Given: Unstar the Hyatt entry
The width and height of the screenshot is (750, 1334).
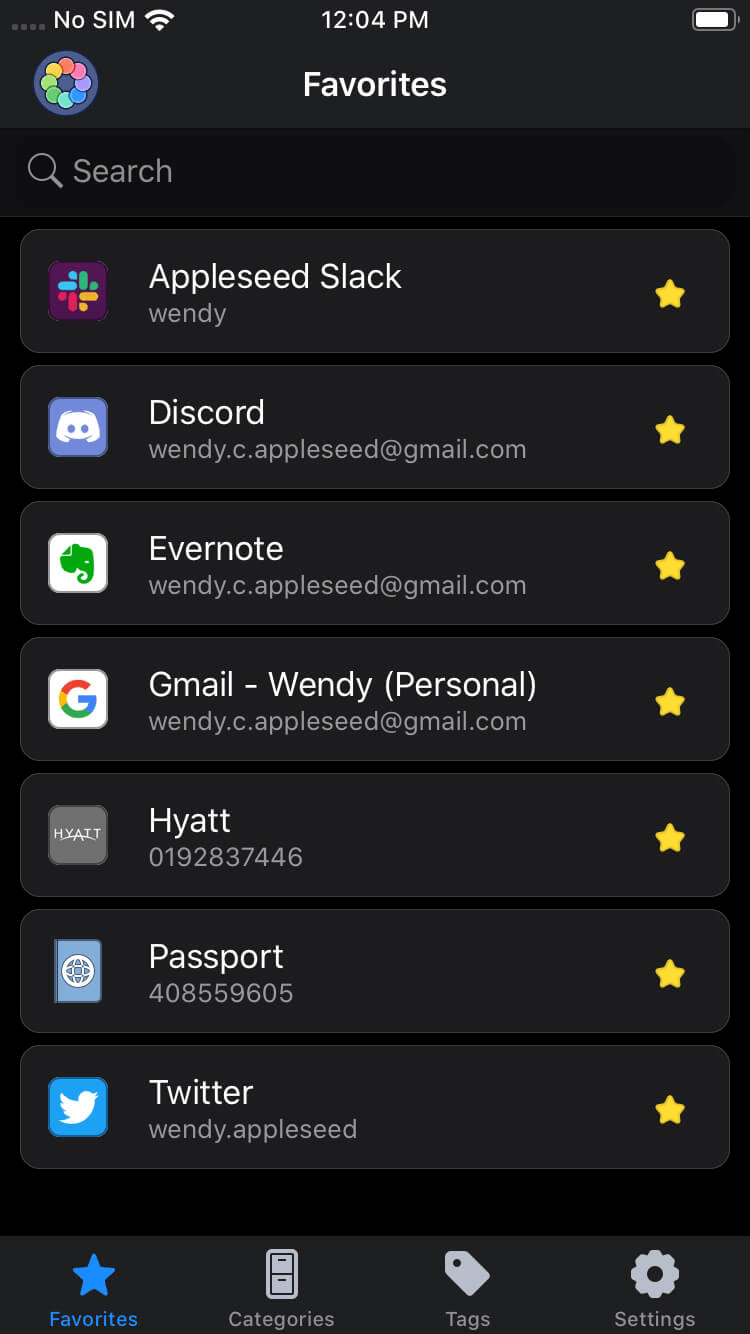Looking at the screenshot, I should [x=670, y=837].
